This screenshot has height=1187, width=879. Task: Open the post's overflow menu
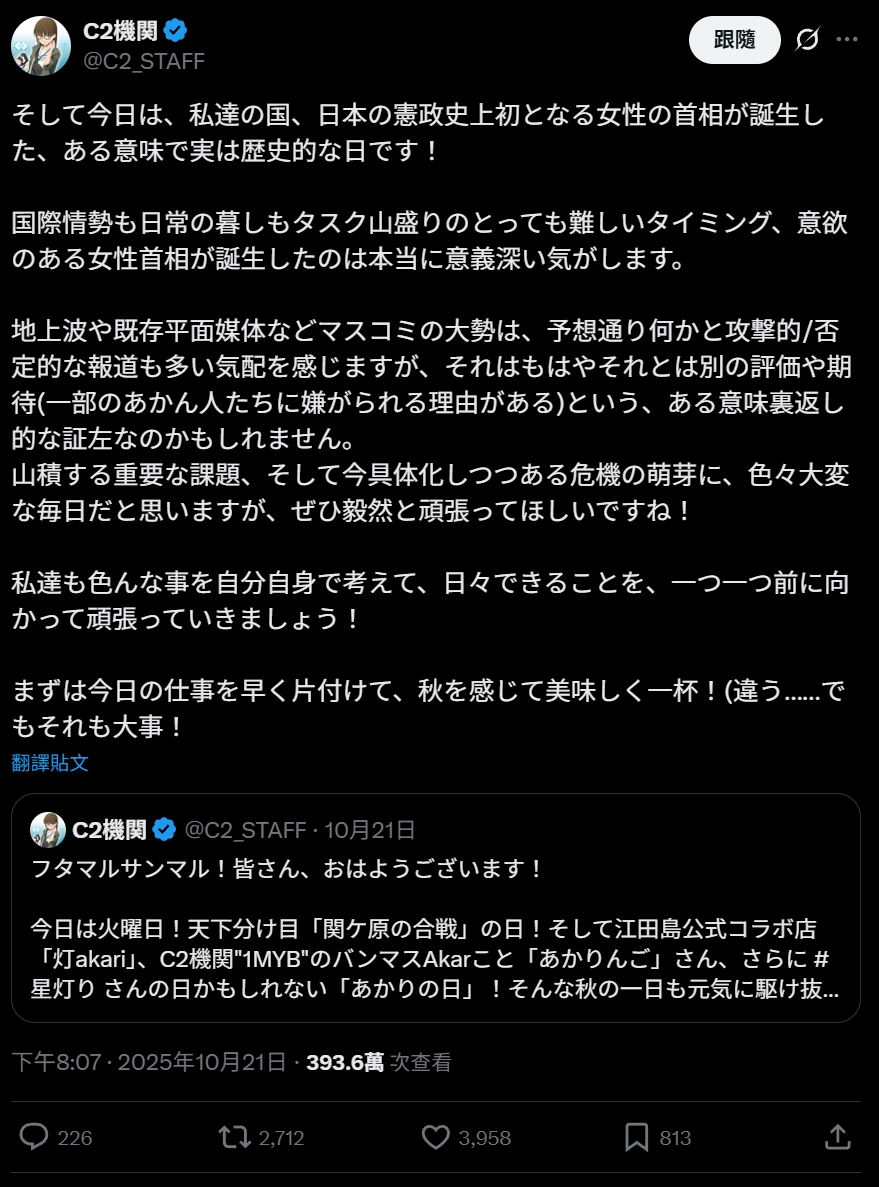[847, 40]
